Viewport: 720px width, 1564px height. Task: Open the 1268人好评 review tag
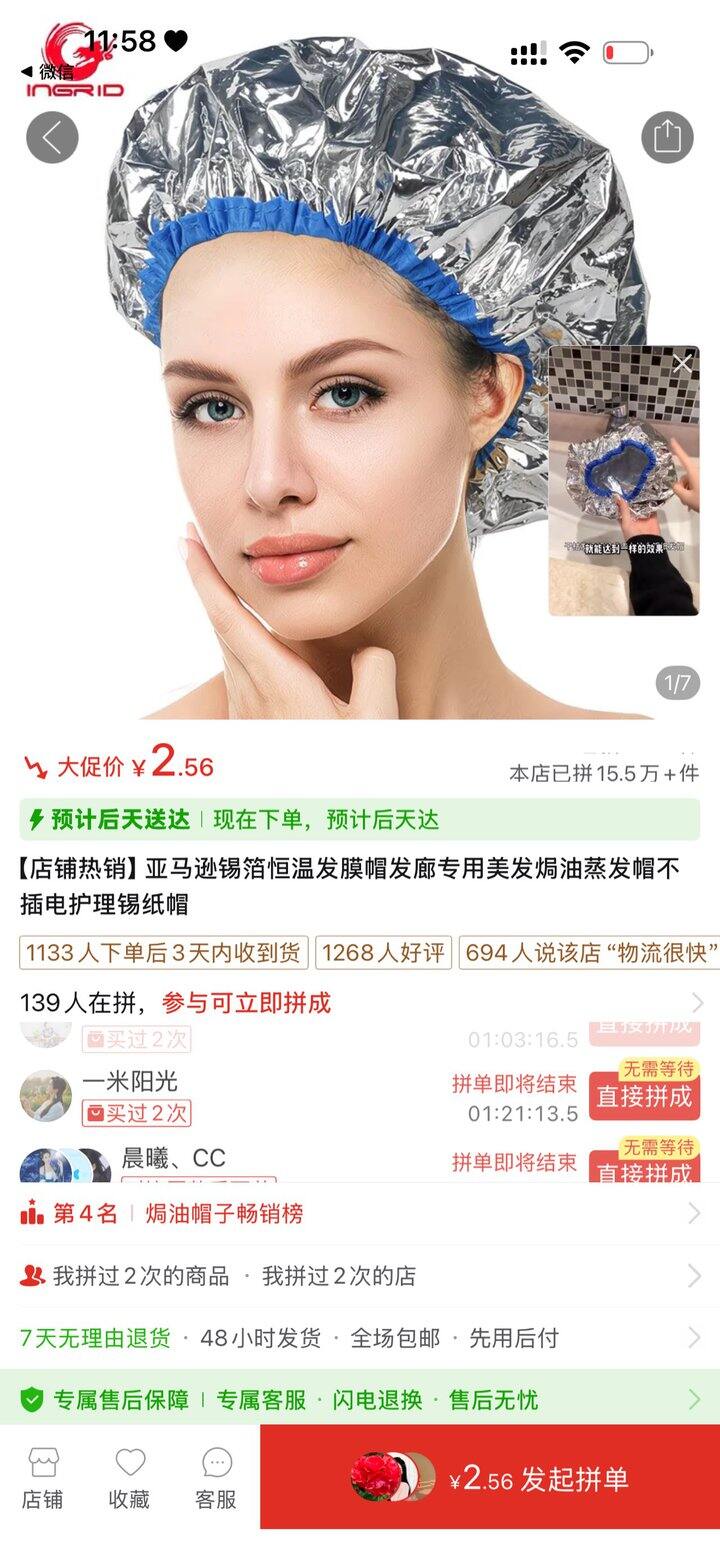click(x=384, y=953)
